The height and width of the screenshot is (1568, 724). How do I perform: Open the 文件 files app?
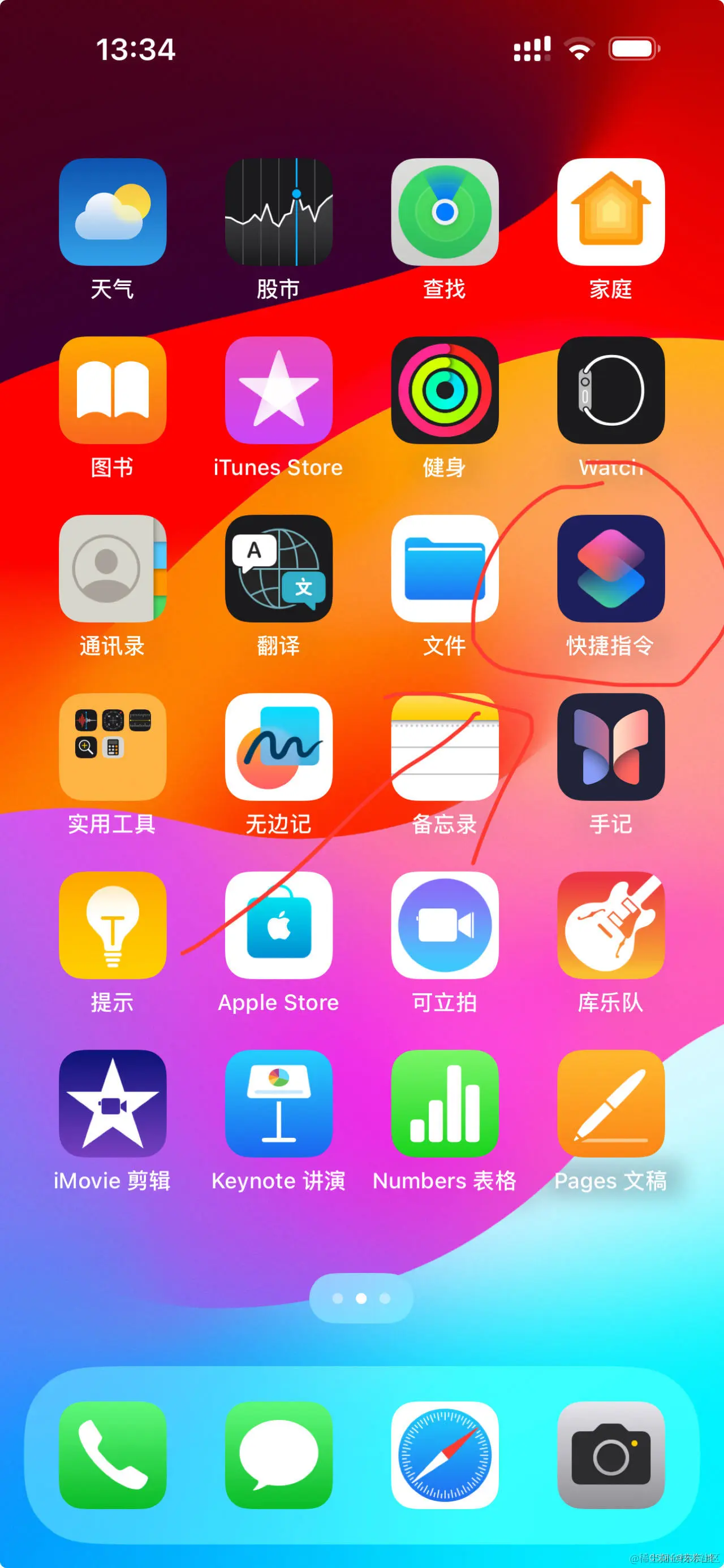tap(445, 569)
